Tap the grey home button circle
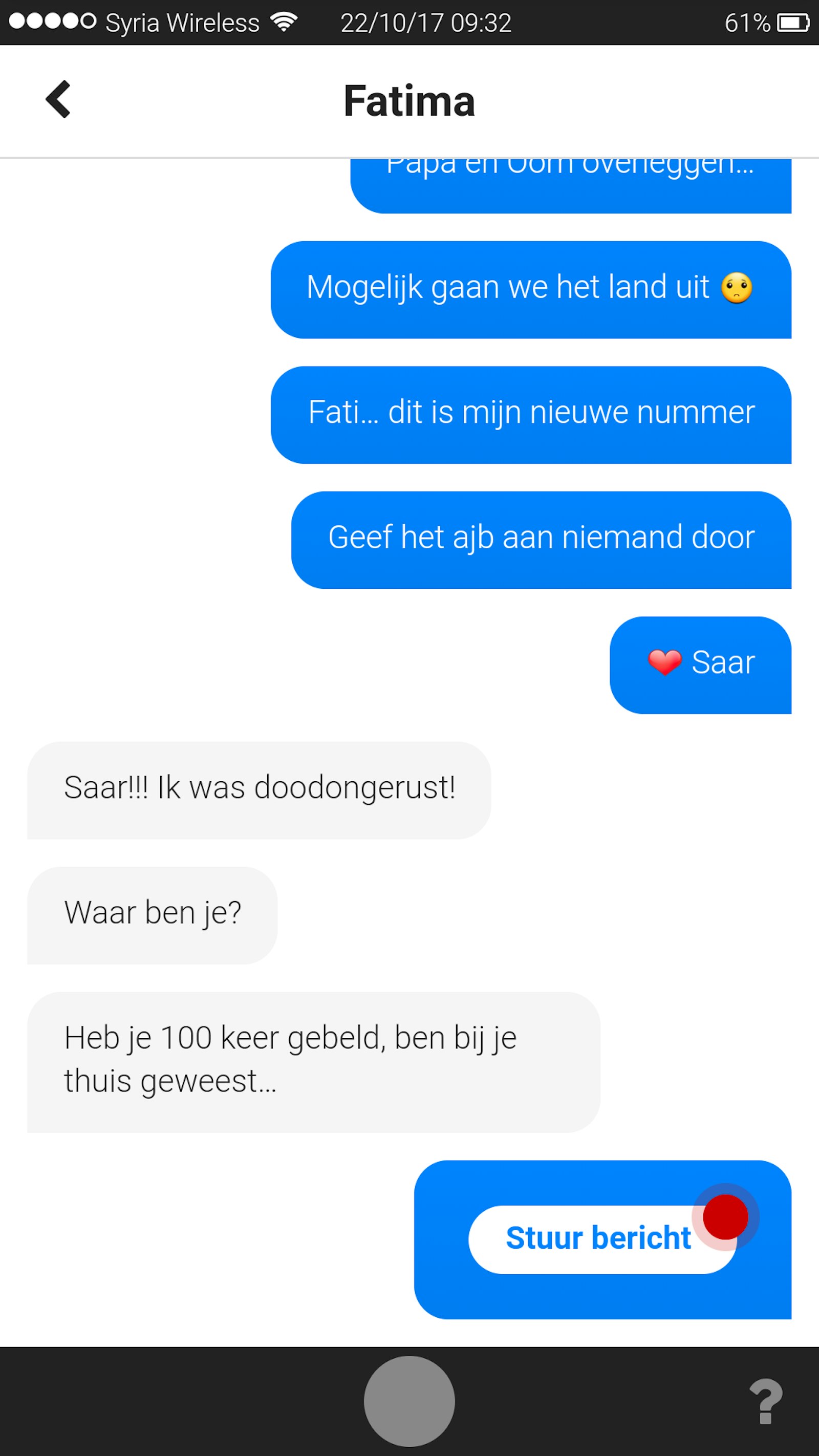Viewport: 819px width, 1456px height. pyautogui.click(x=409, y=1401)
